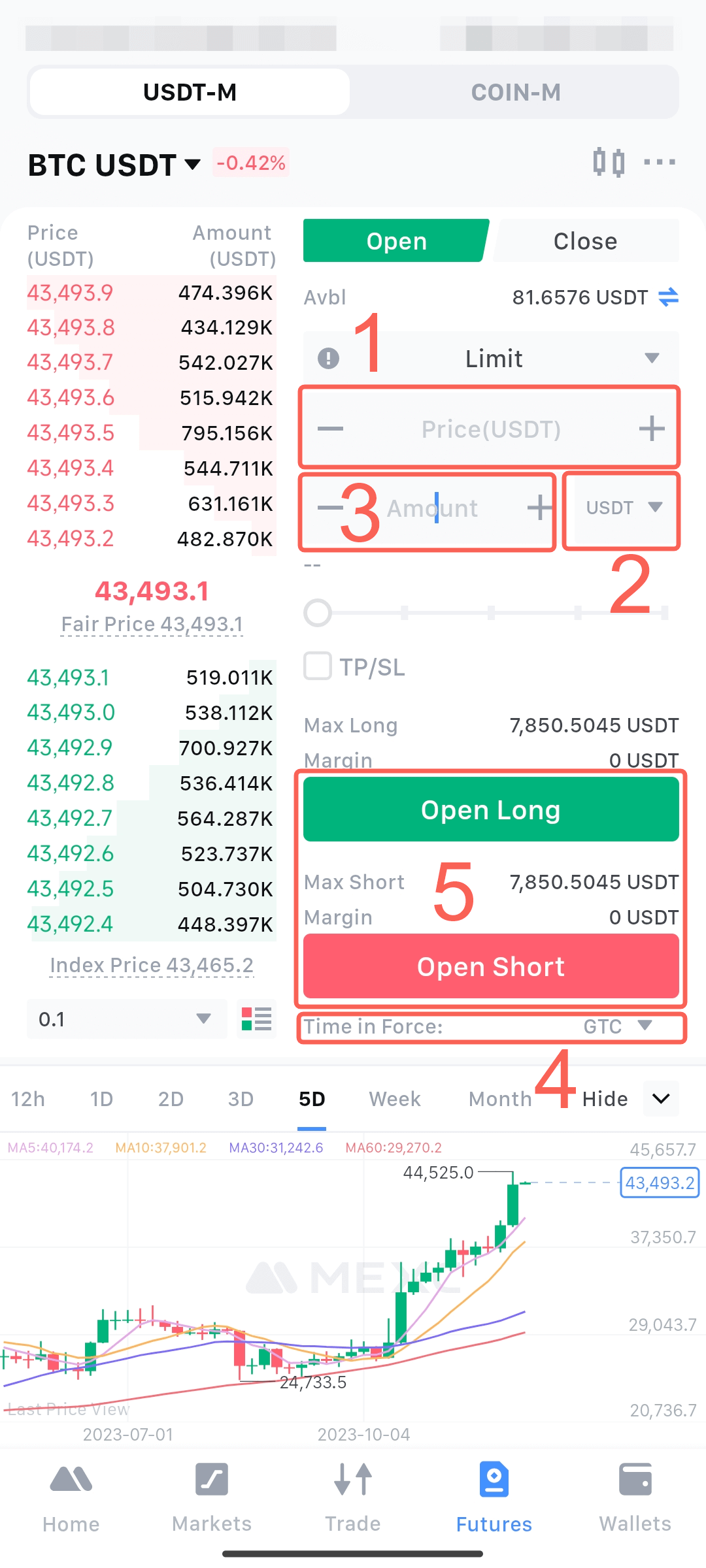Switch to the Close tab

coord(586,241)
